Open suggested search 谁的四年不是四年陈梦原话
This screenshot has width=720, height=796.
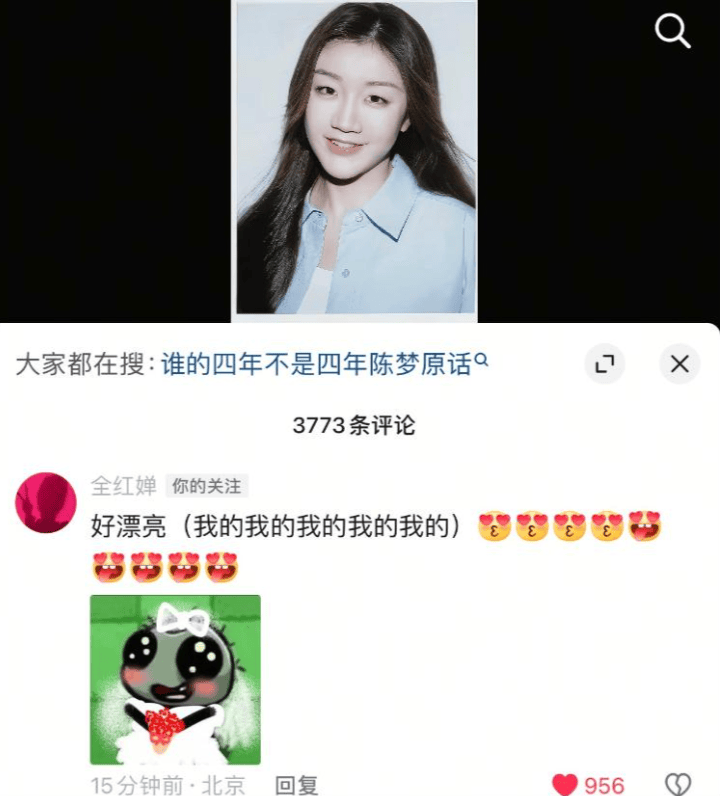[322, 364]
